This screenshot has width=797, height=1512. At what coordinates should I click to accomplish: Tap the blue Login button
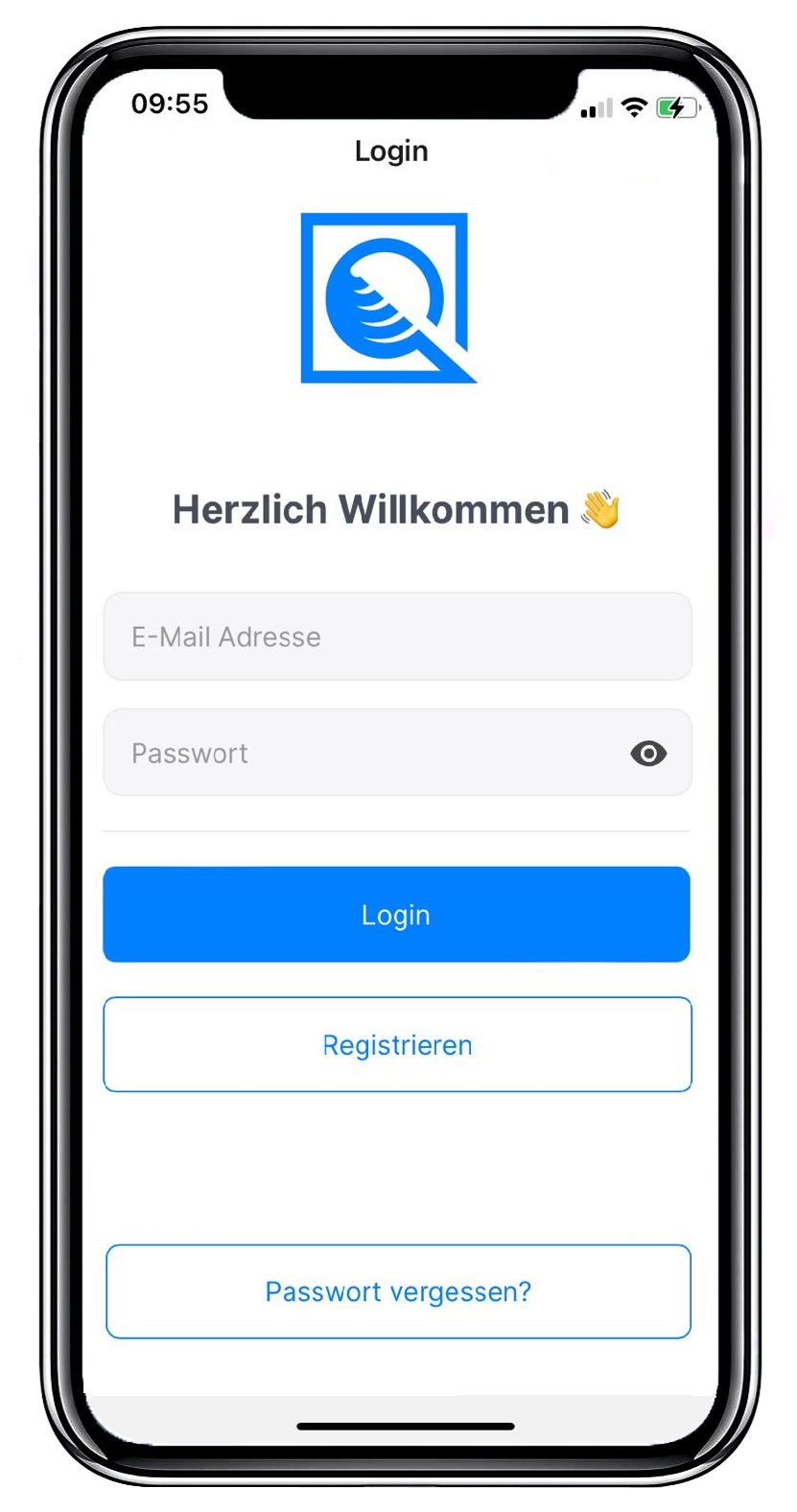point(396,915)
